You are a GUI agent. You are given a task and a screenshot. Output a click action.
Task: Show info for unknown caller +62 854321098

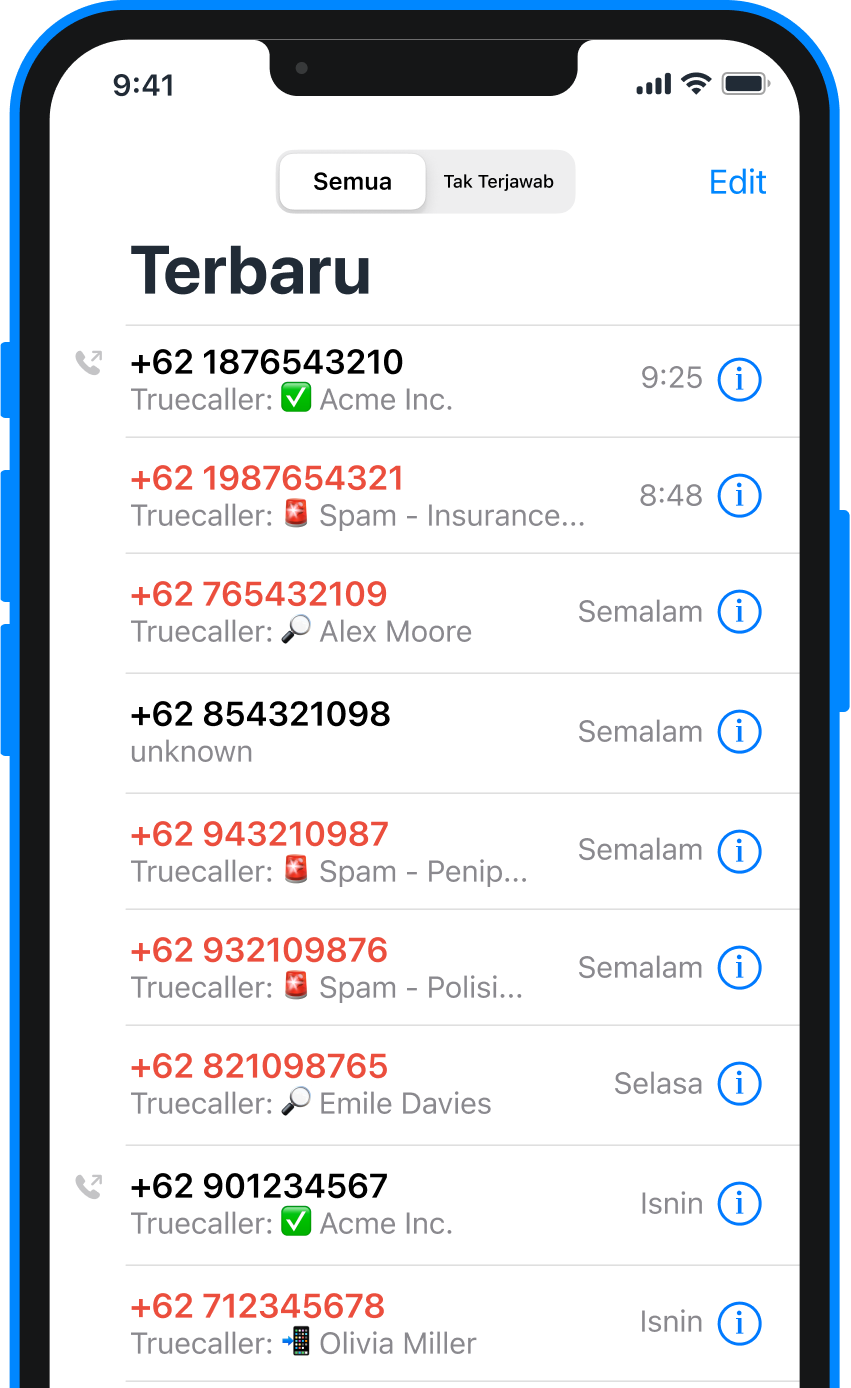[x=740, y=731]
